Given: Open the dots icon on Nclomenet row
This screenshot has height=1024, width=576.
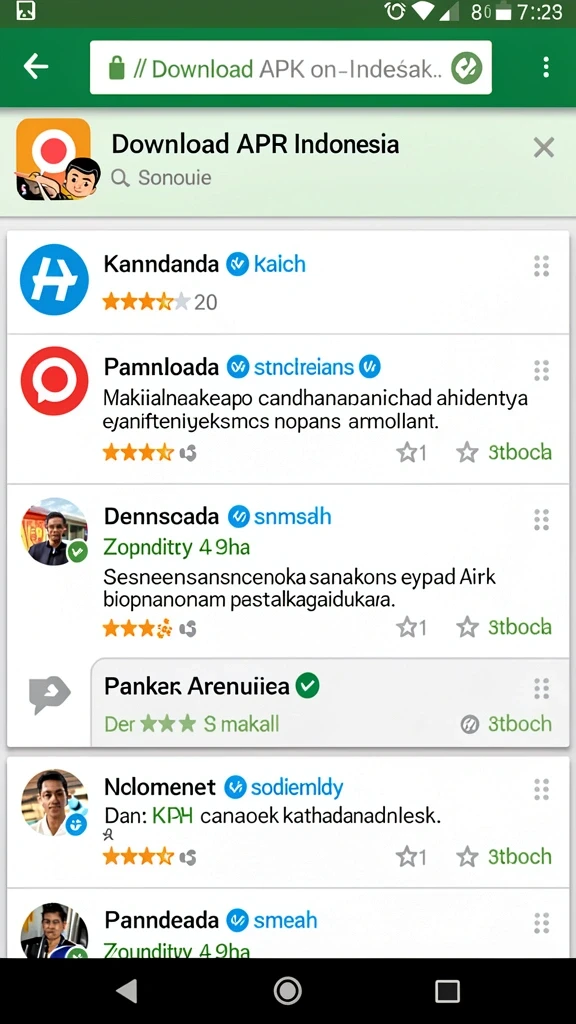Looking at the screenshot, I should coord(541,790).
